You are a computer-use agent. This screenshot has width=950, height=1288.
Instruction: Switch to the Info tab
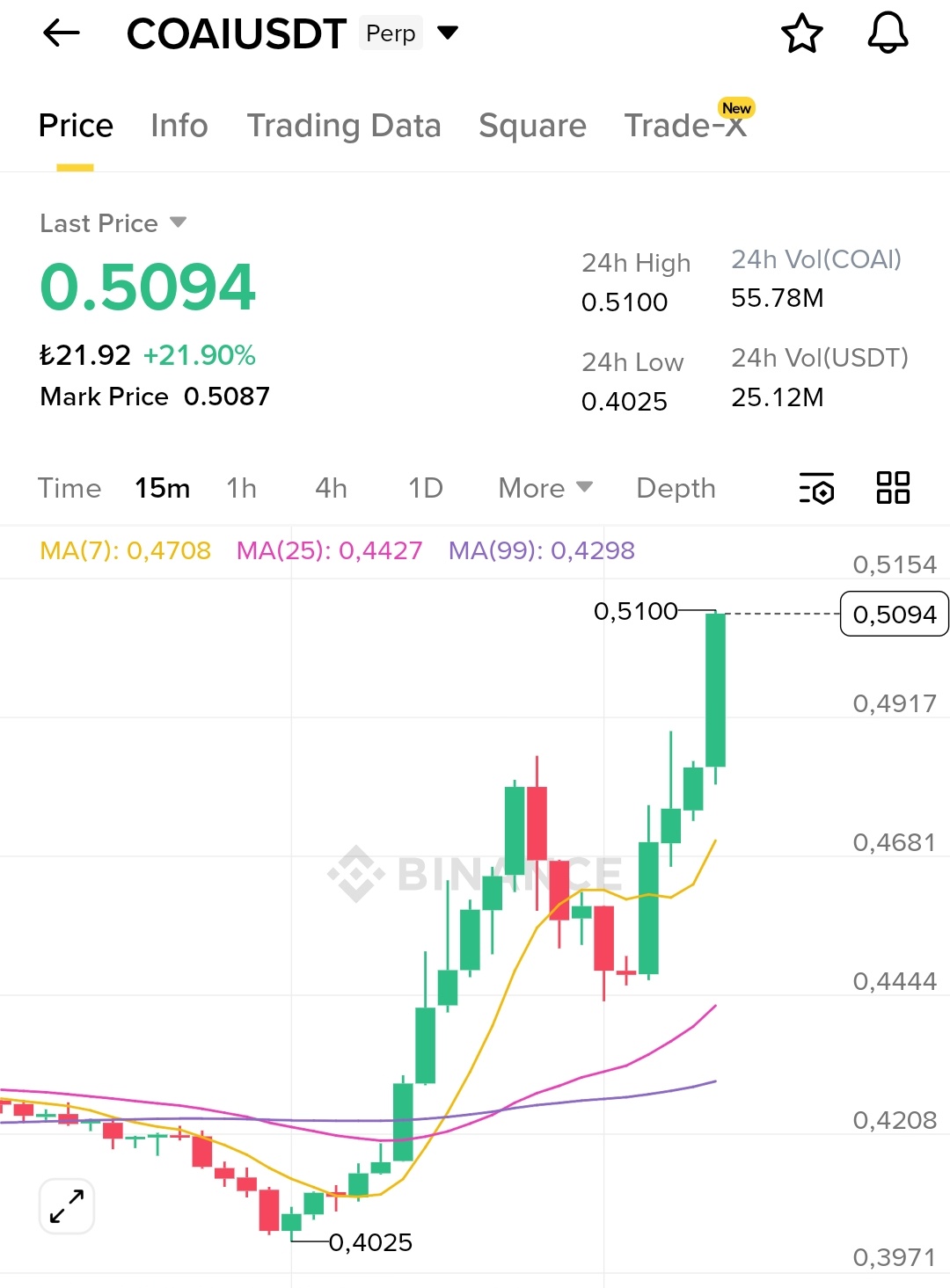[179, 126]
